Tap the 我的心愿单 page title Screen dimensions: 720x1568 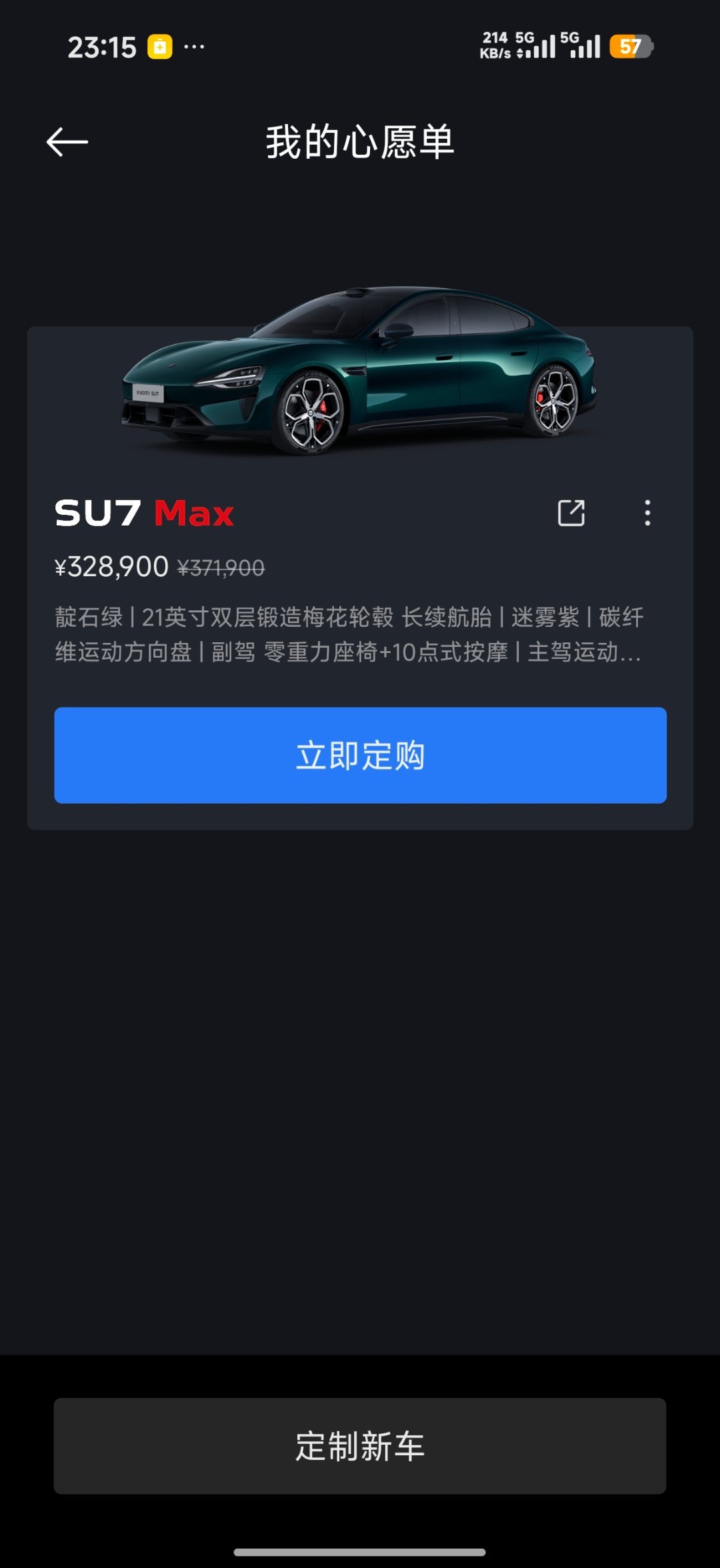click(x=360, y=143)
